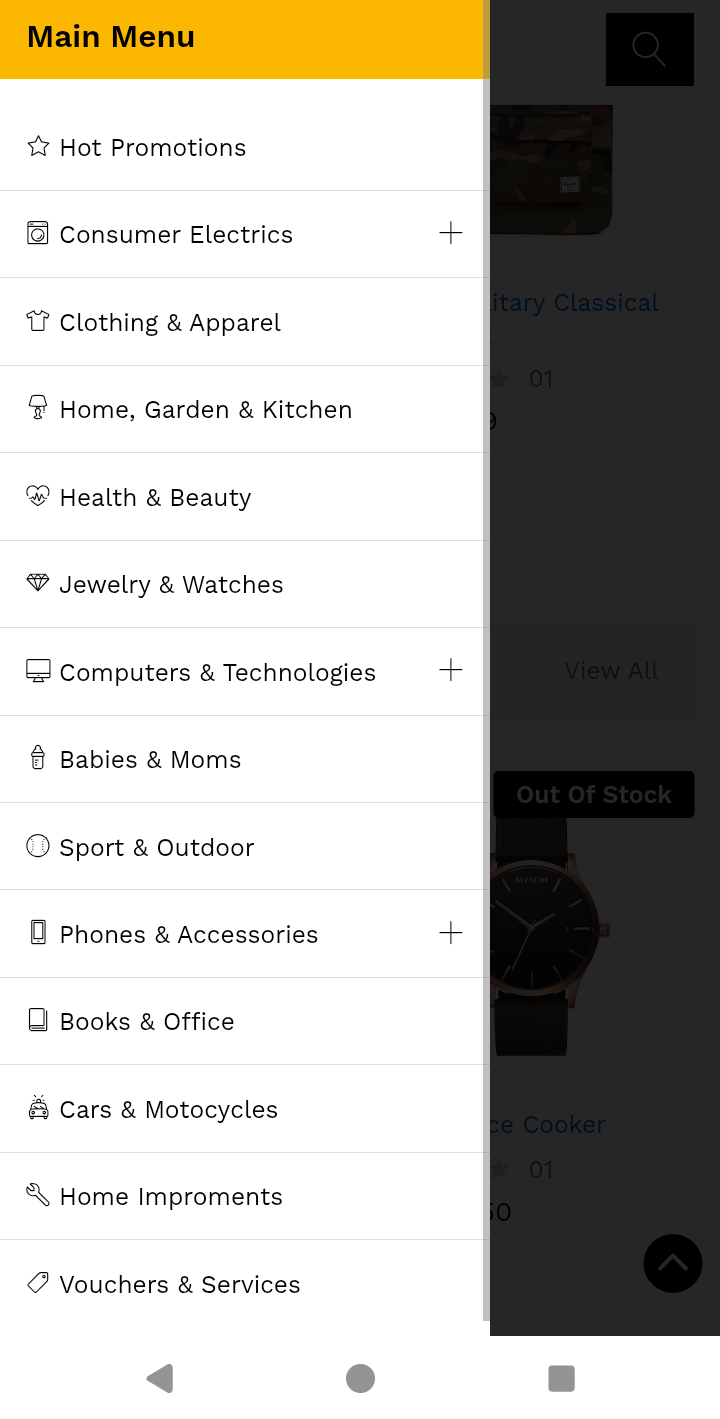Expand Consumer Electrics submenu with plus icon
The height and width of the screenshot is (1419, 720).
[451, 233]
